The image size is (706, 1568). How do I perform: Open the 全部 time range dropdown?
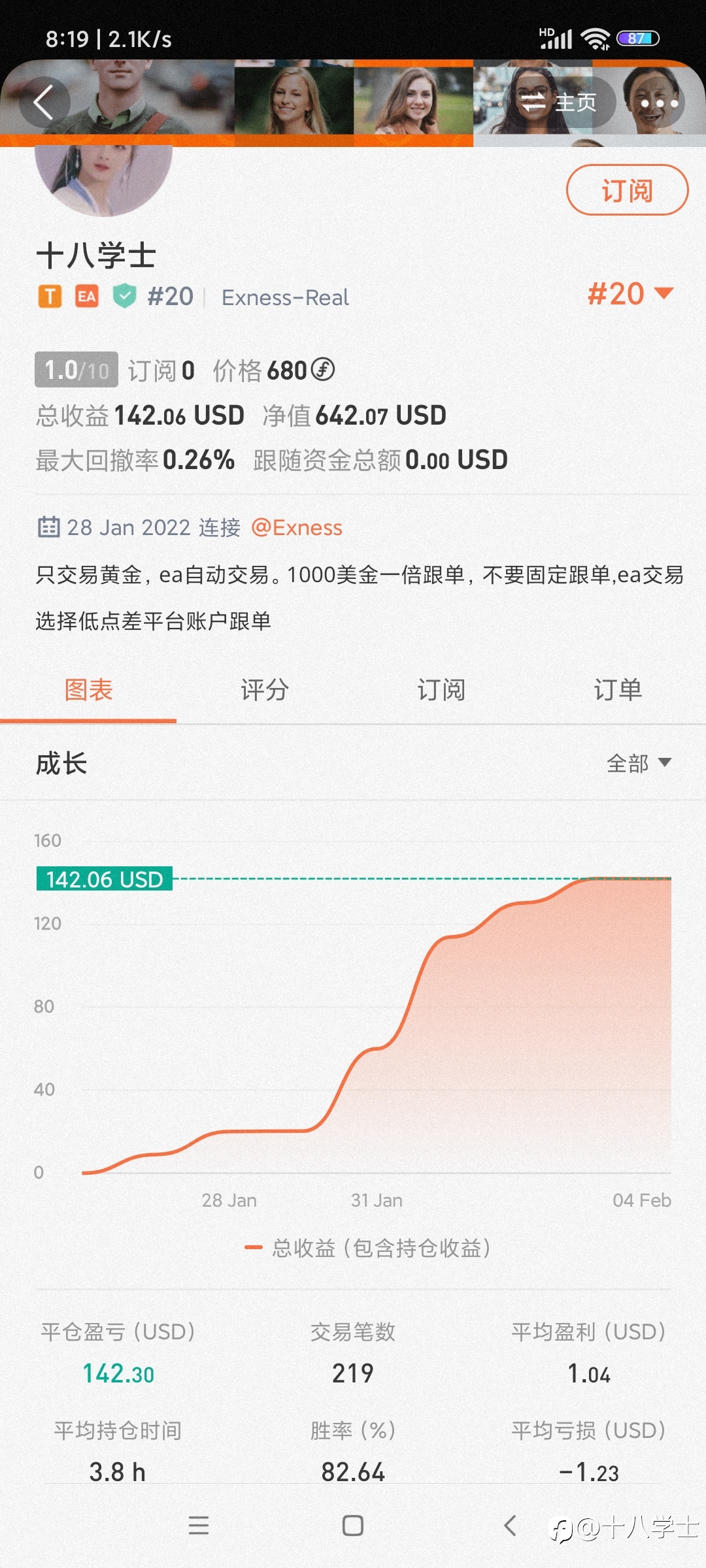[x=639, y=763]
